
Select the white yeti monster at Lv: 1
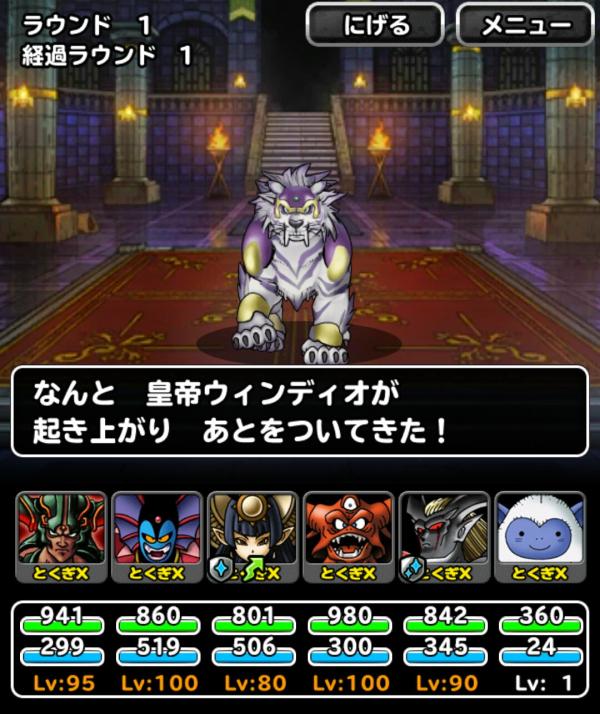point(539,535)
